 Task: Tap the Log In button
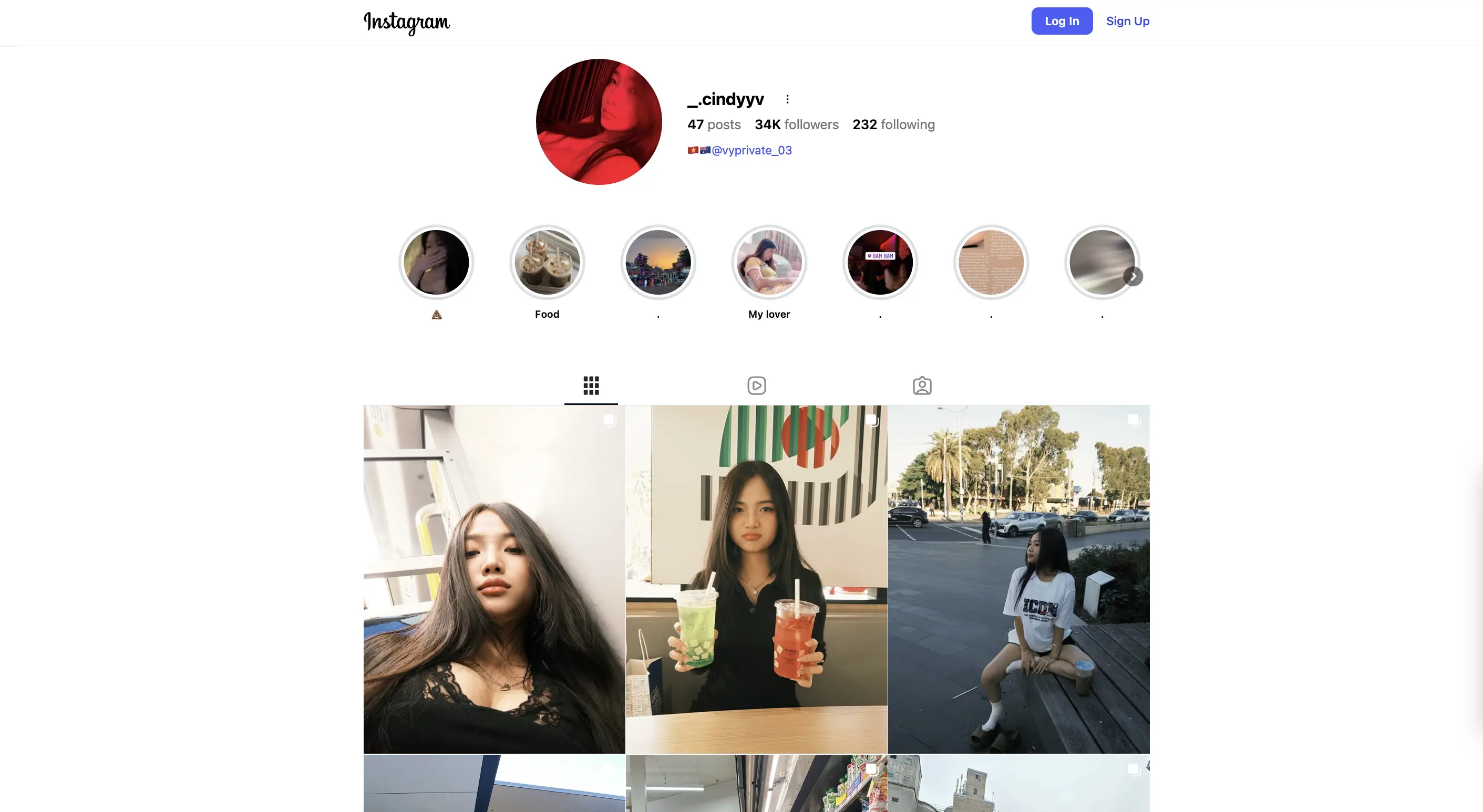click(1061, 22)
